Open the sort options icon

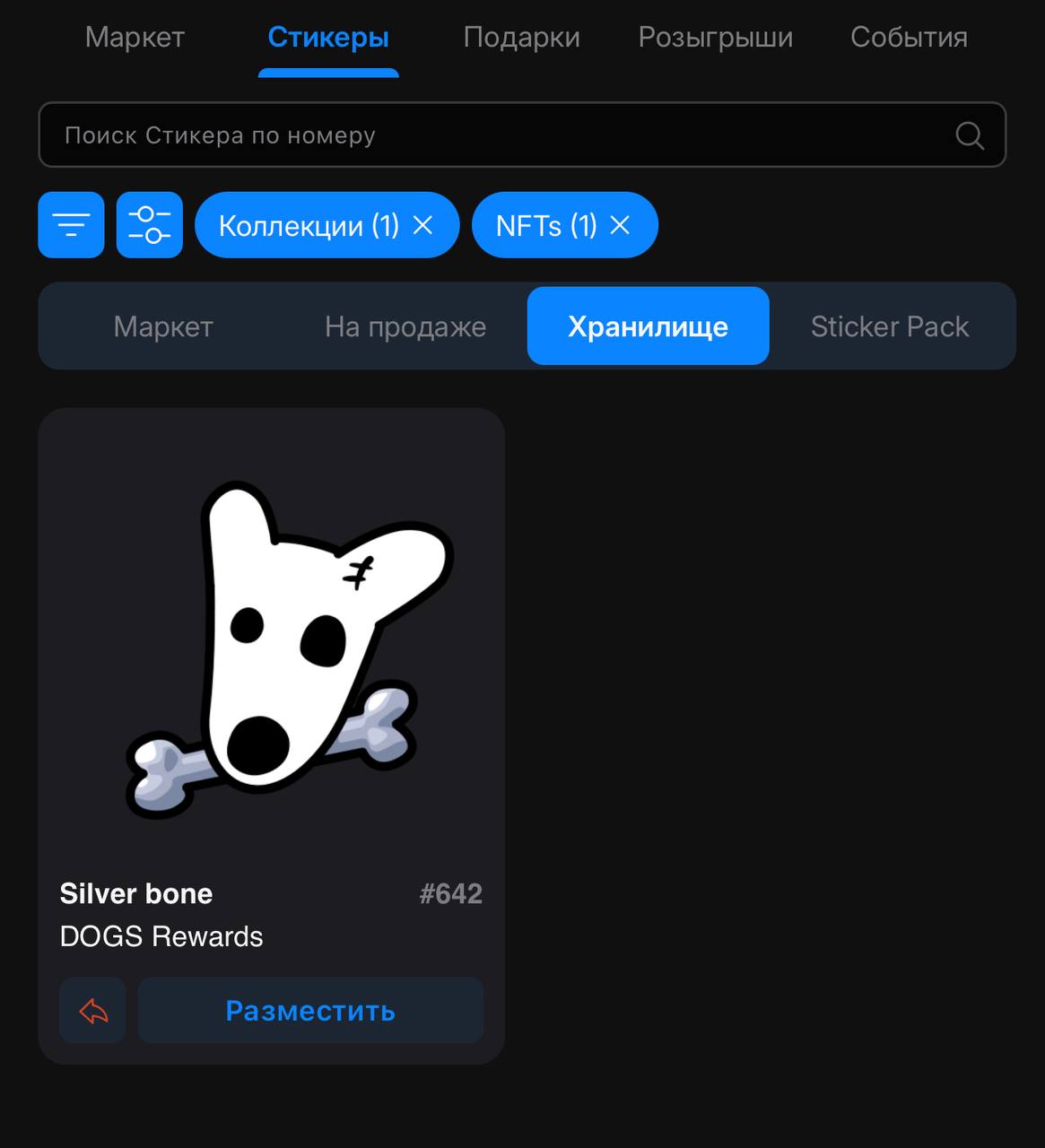[72, 225]
